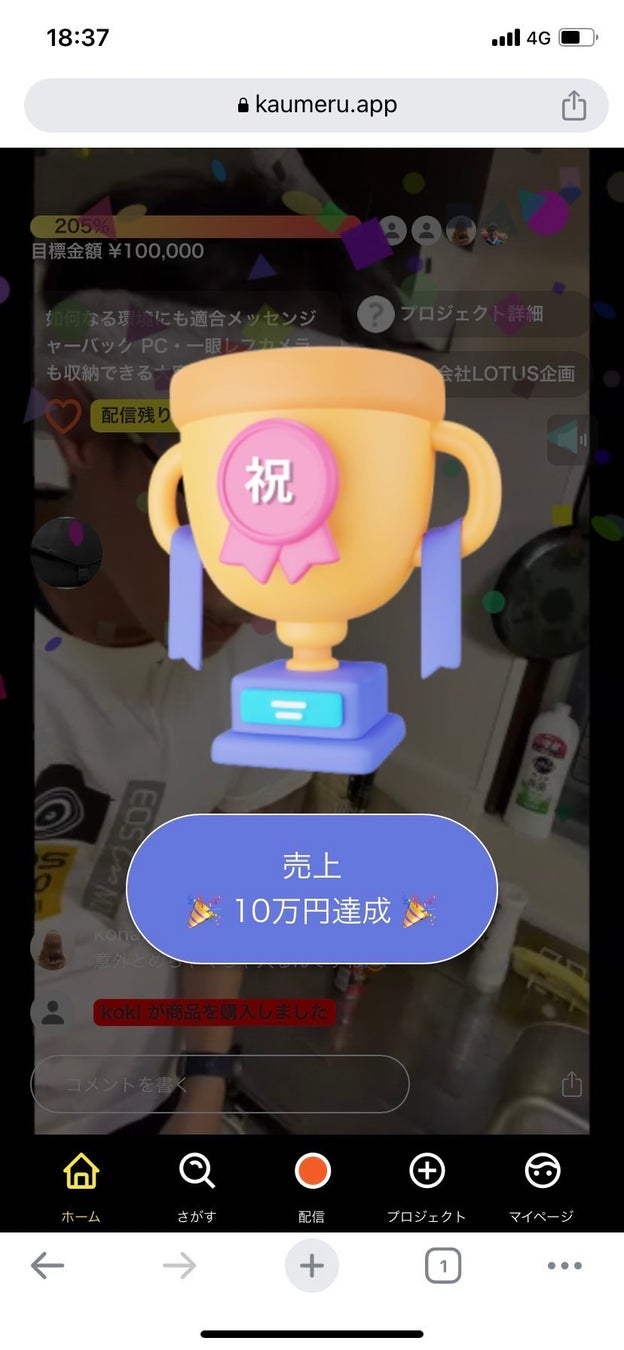Like the livestream with the heart icon
The height and width of the screenshot is (1350, 624).
click(63, 416)
